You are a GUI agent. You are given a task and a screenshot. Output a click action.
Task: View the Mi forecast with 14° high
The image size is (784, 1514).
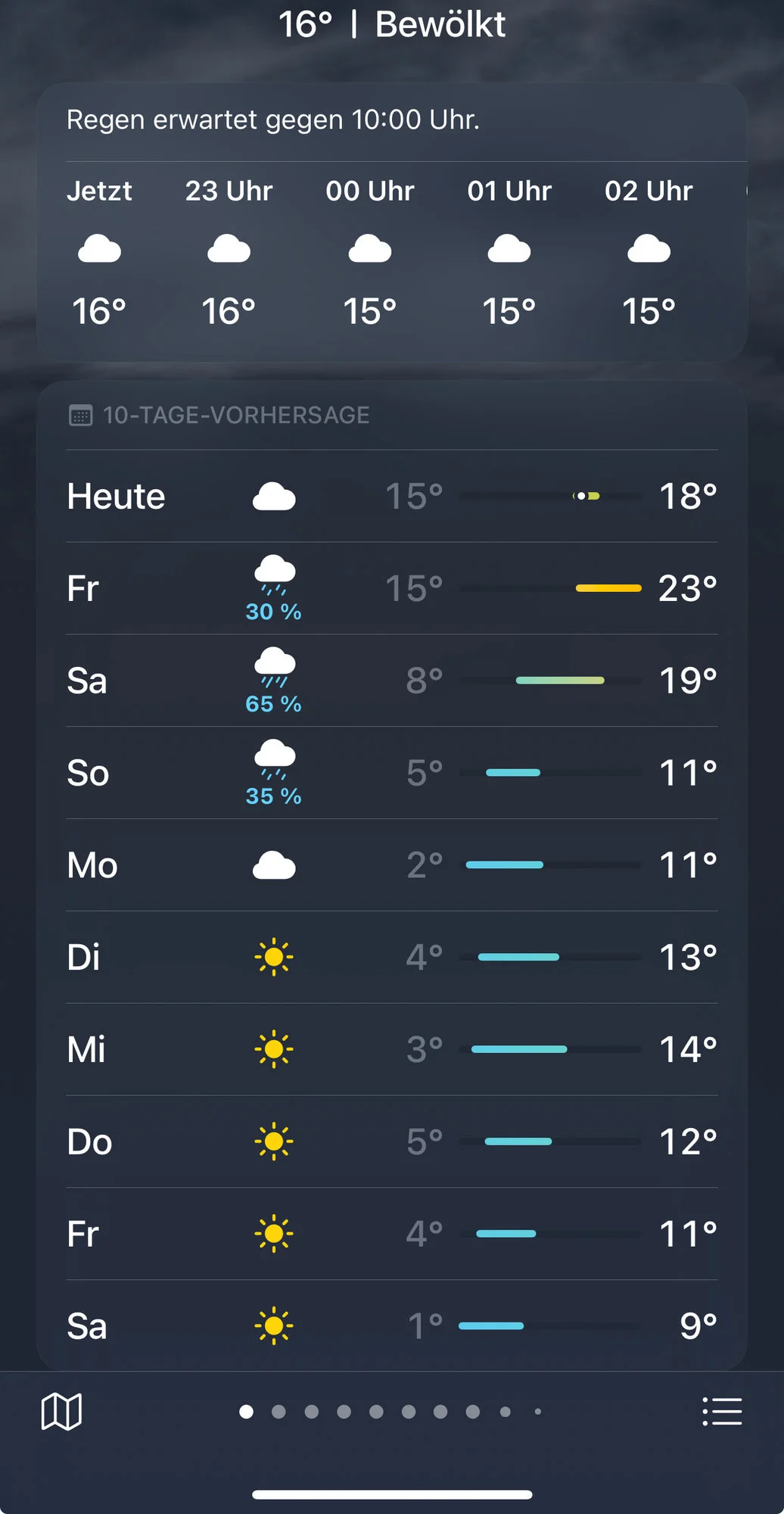click(392, 1050)
